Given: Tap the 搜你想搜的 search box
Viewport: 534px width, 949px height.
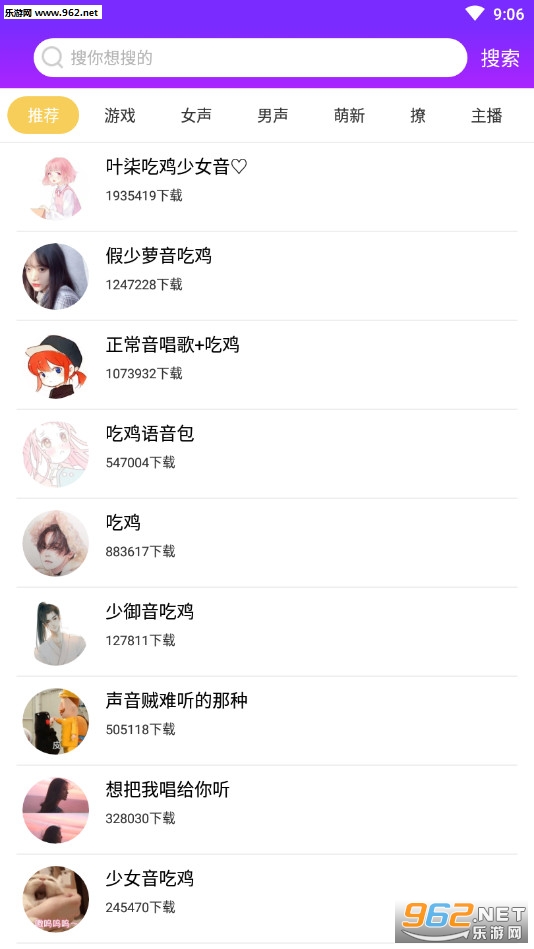Looking at the screenshot, I should (x=250, y=57).
